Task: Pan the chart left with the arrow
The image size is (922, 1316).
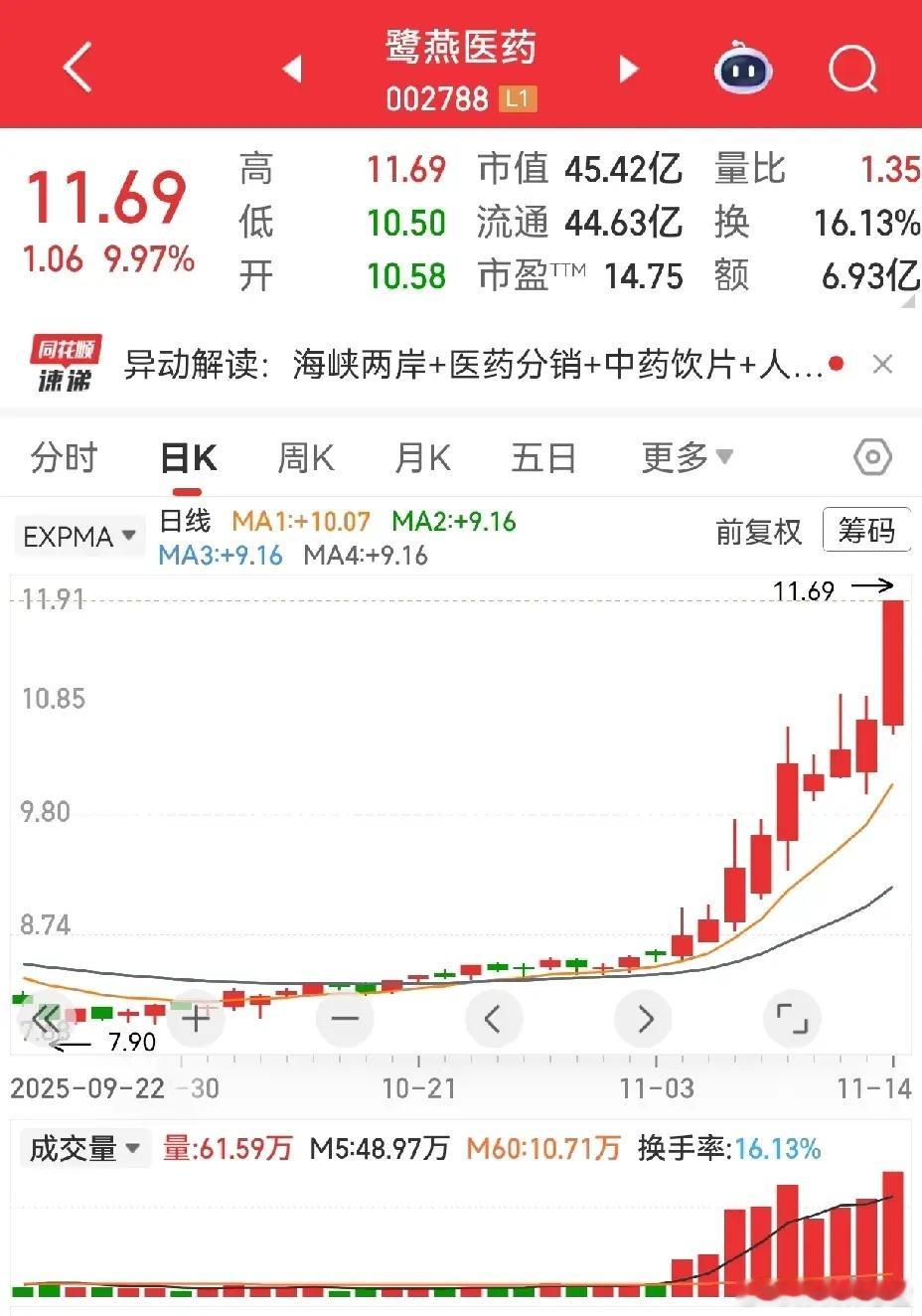Action: 494,1018
